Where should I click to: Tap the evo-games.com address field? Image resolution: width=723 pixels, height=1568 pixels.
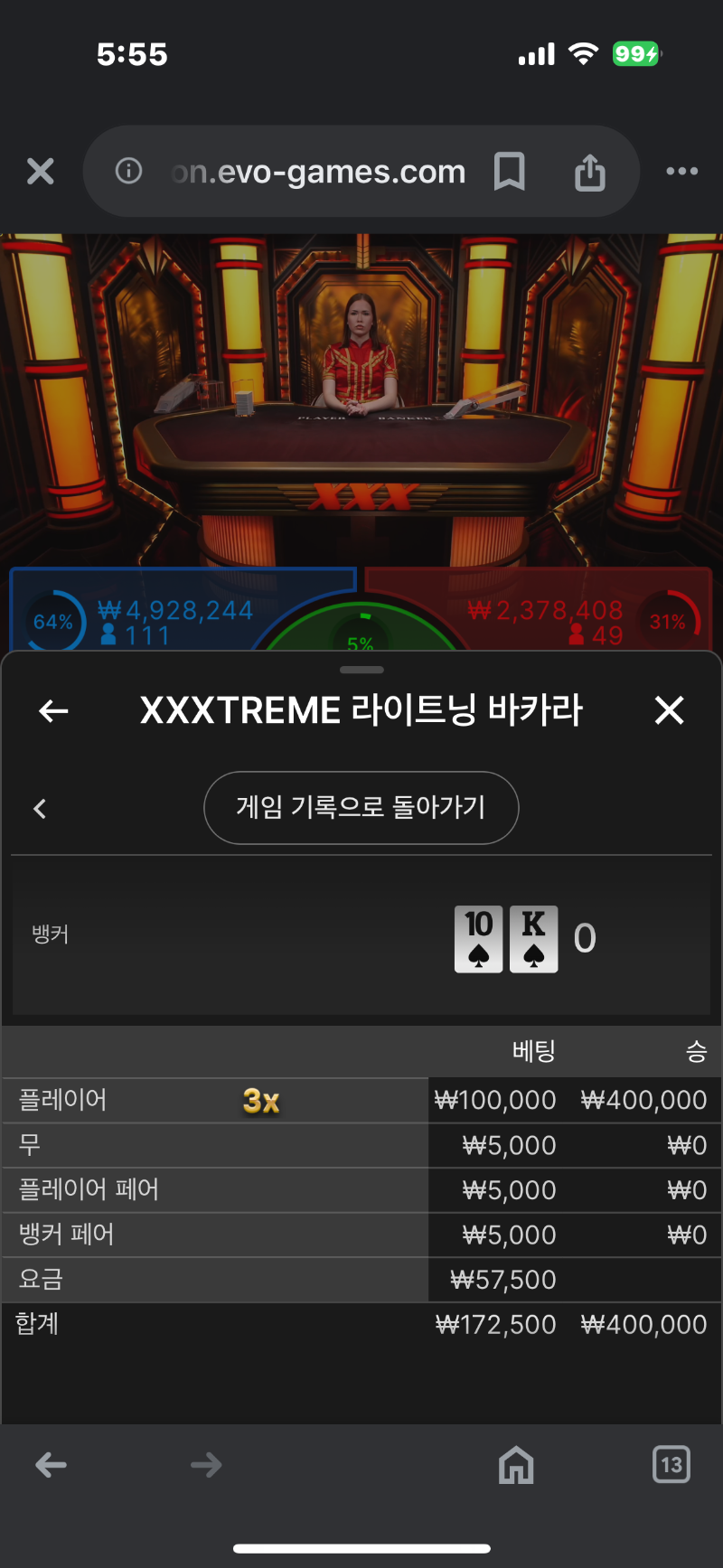point(318,171)
